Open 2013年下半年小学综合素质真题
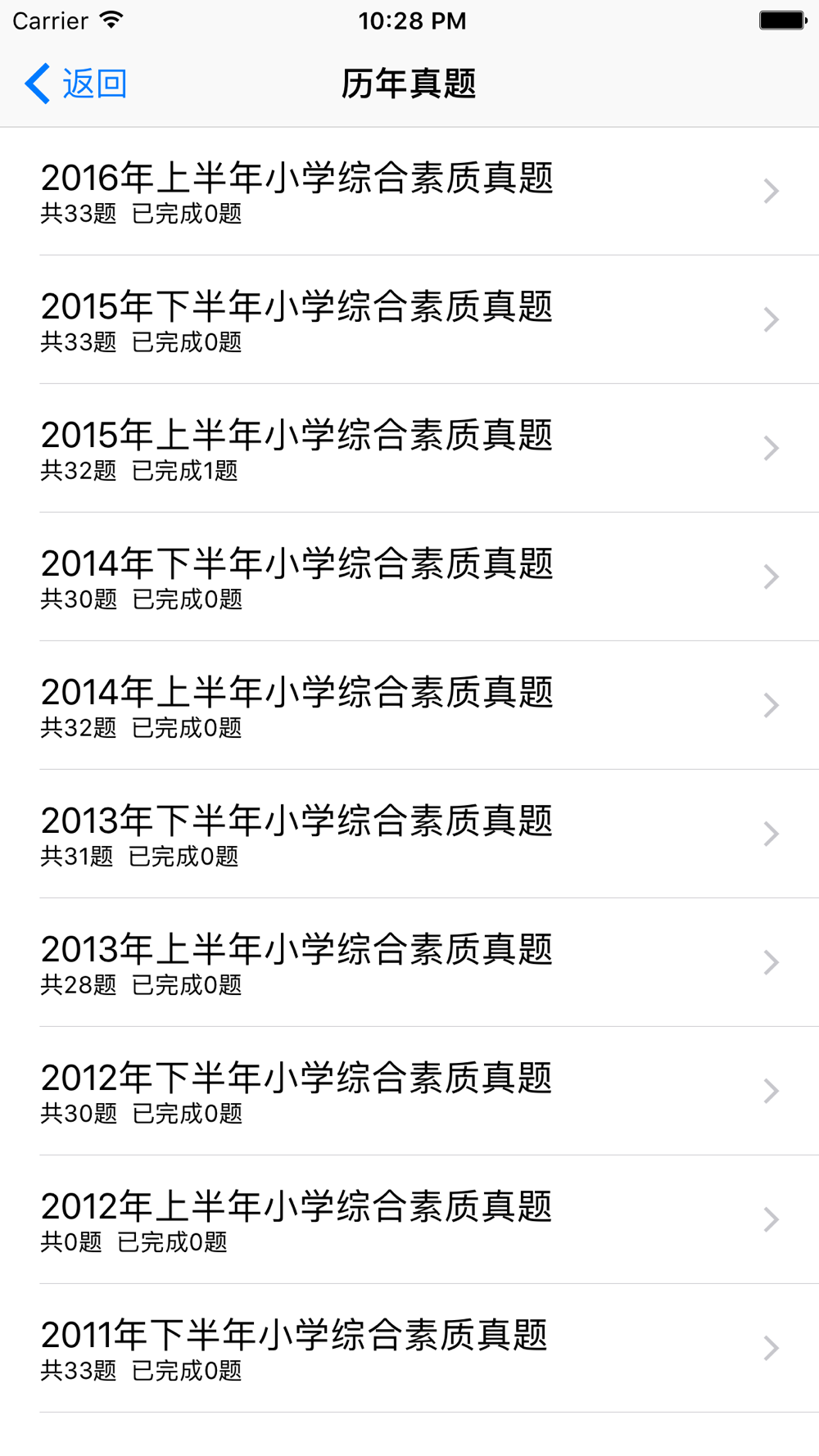The image size is (819, 1456). pyautogui.click(x=409, y=834)
